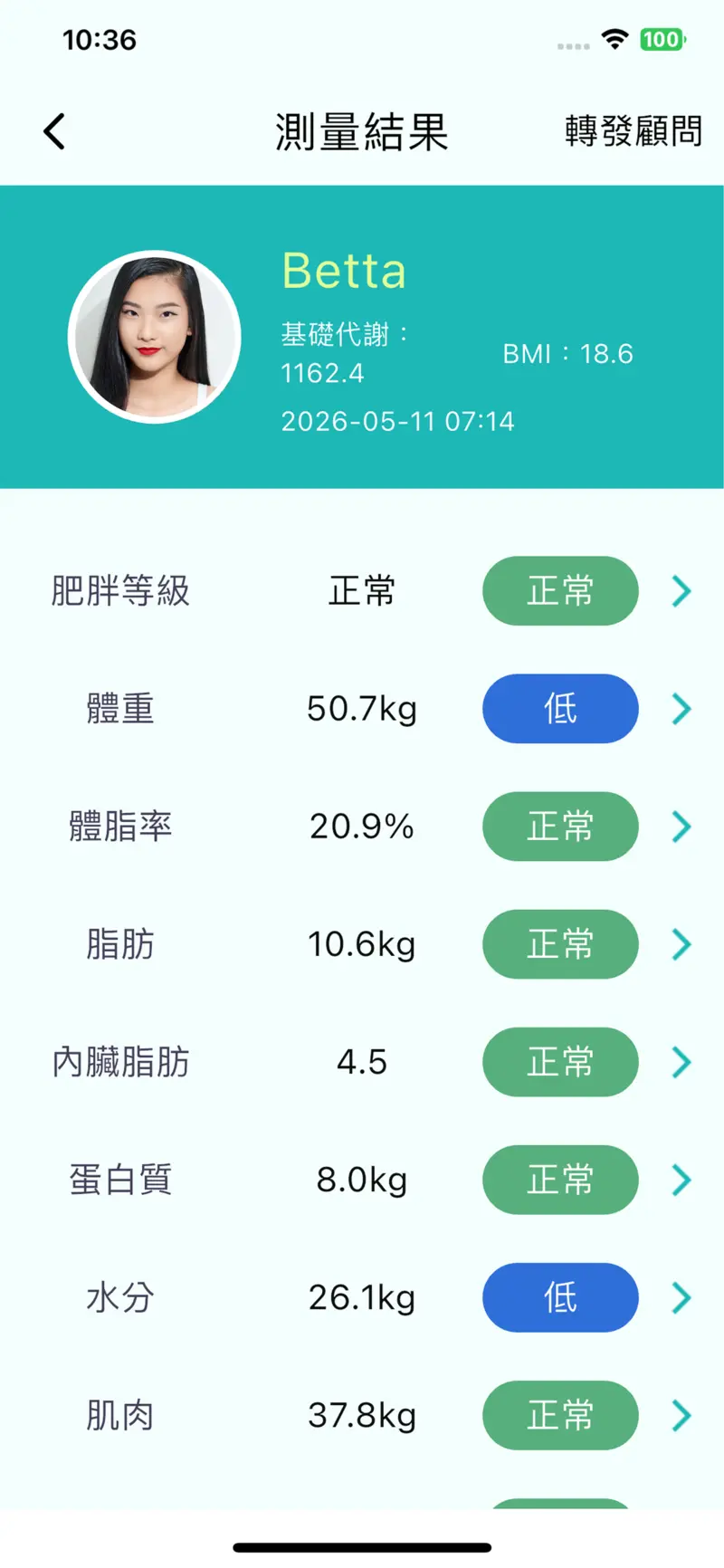Open the 體重 50.7kg row
724x1568 pixels.
[362, 709]
